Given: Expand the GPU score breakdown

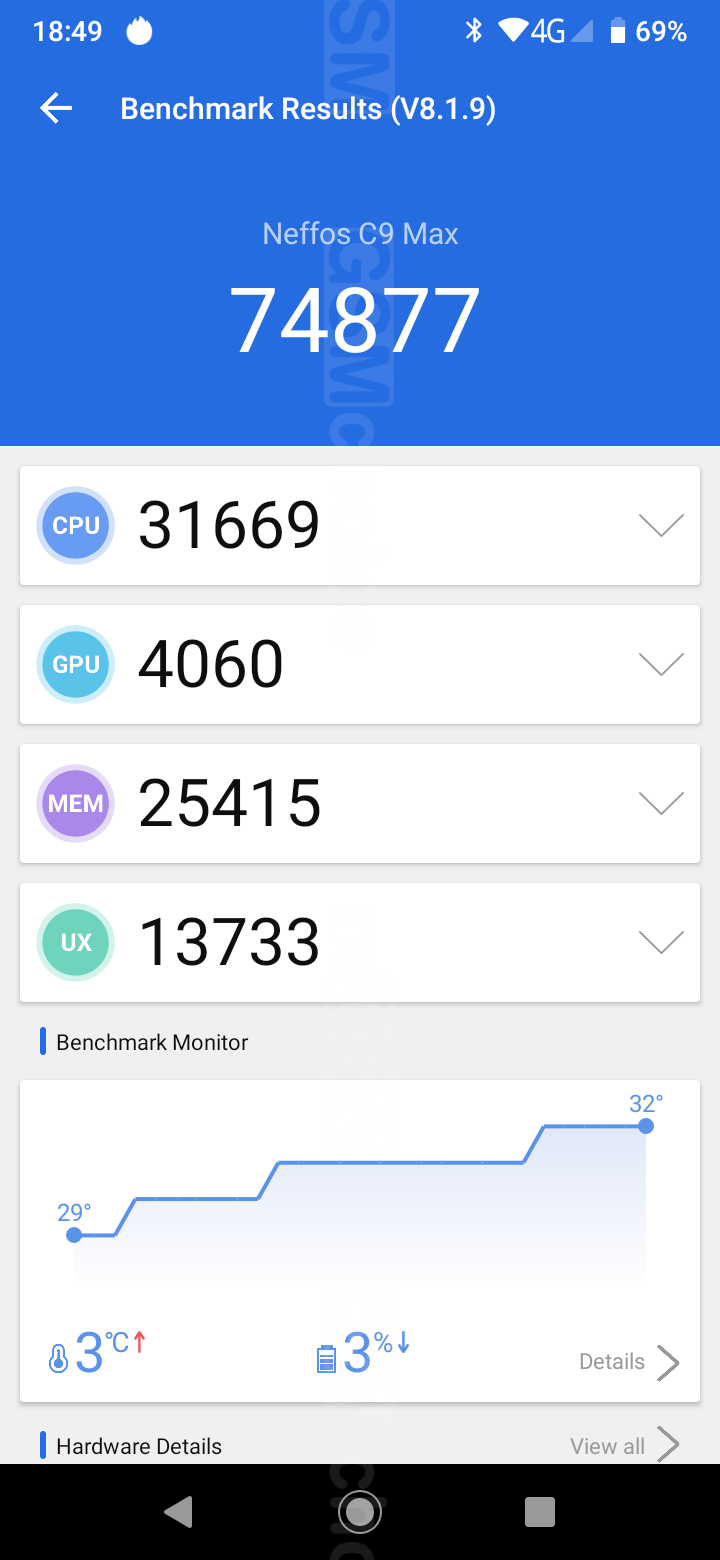Looking at the screenshot, I should point(660,664).
